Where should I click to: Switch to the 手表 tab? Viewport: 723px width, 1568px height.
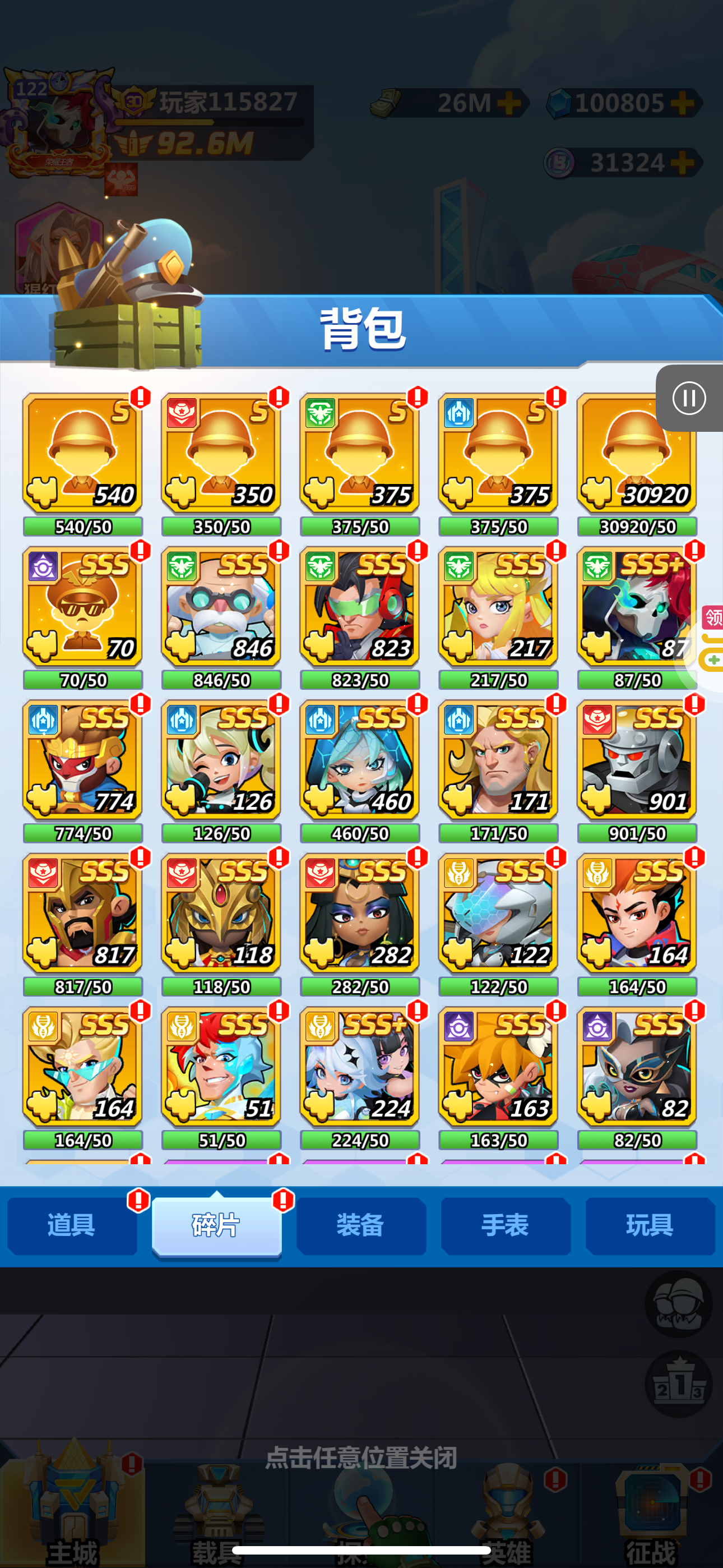tap(506, 1225)
